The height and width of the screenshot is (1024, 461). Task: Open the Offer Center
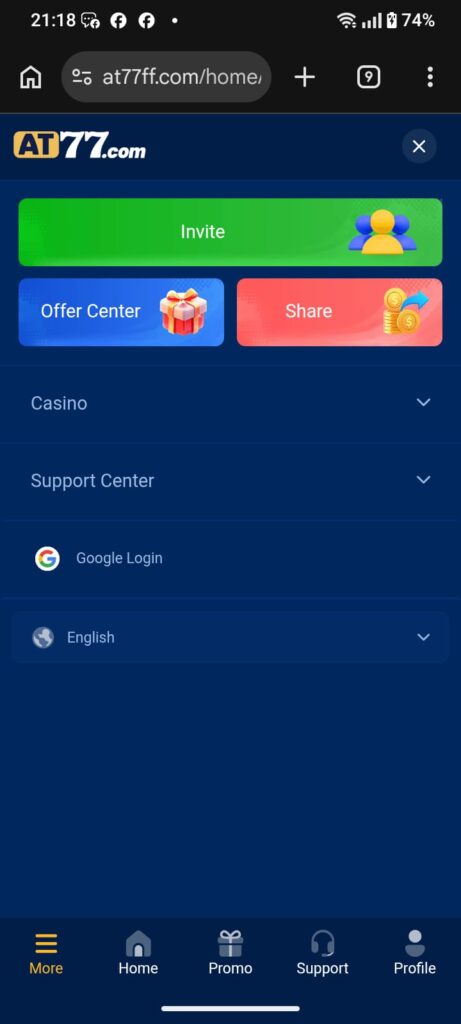(x=121, y=312)
